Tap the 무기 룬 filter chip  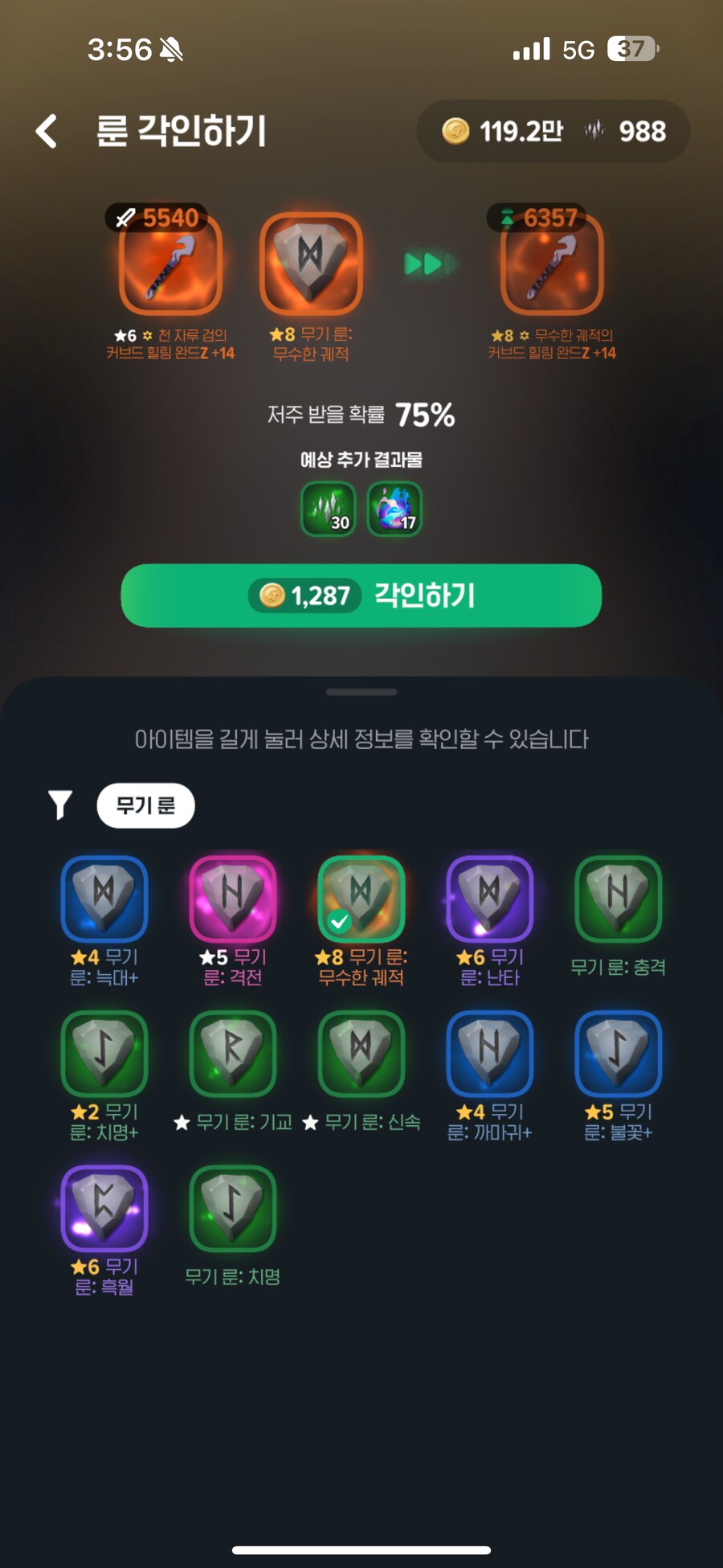pos(145,805)
